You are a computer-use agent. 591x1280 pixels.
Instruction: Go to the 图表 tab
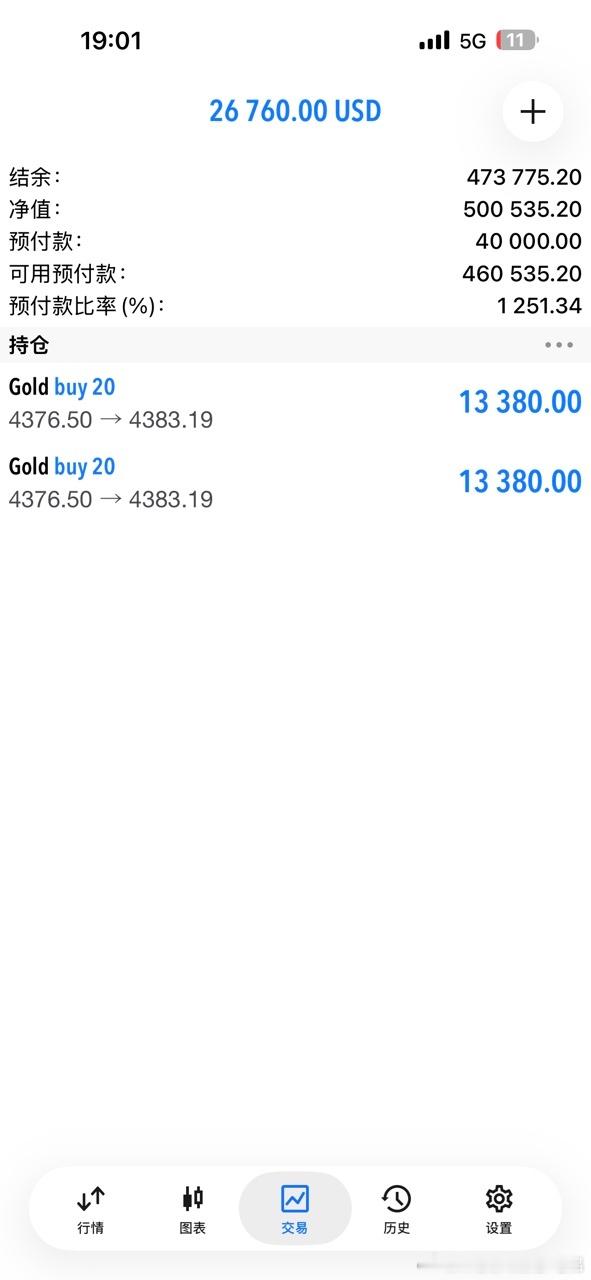(x=193, y=1209)
